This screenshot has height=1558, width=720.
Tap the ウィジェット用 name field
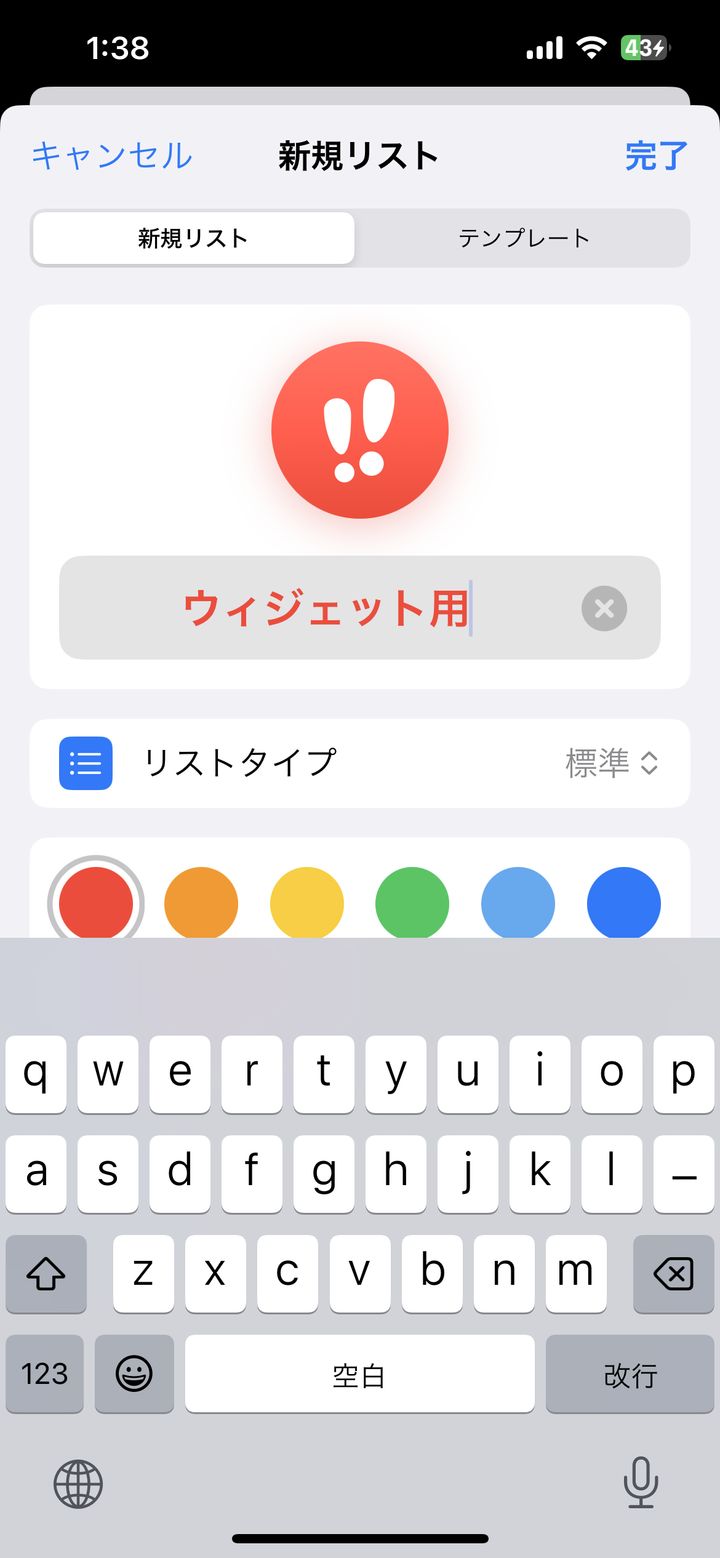pyautogui.click(x=326, y=608)
